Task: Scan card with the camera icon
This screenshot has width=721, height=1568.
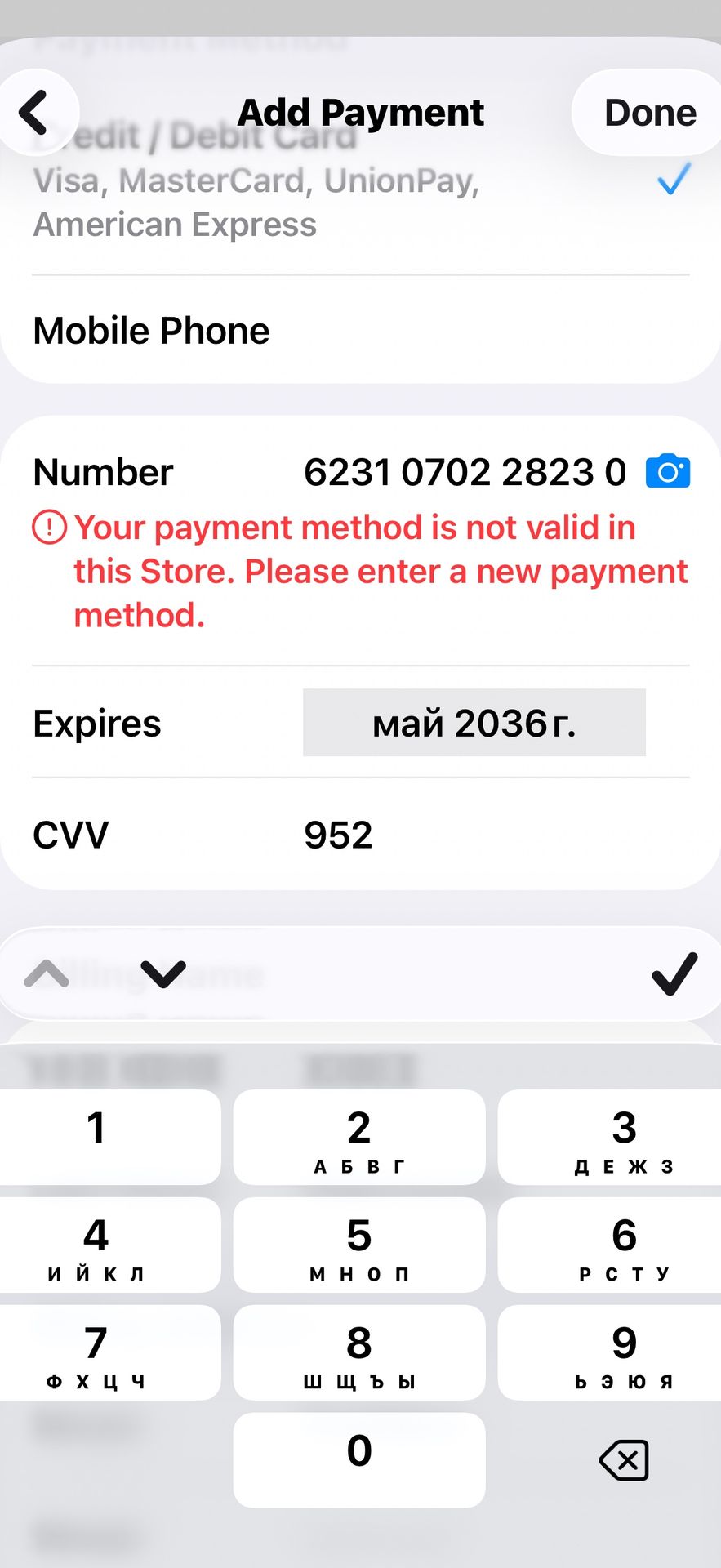Action: [668, 471]
